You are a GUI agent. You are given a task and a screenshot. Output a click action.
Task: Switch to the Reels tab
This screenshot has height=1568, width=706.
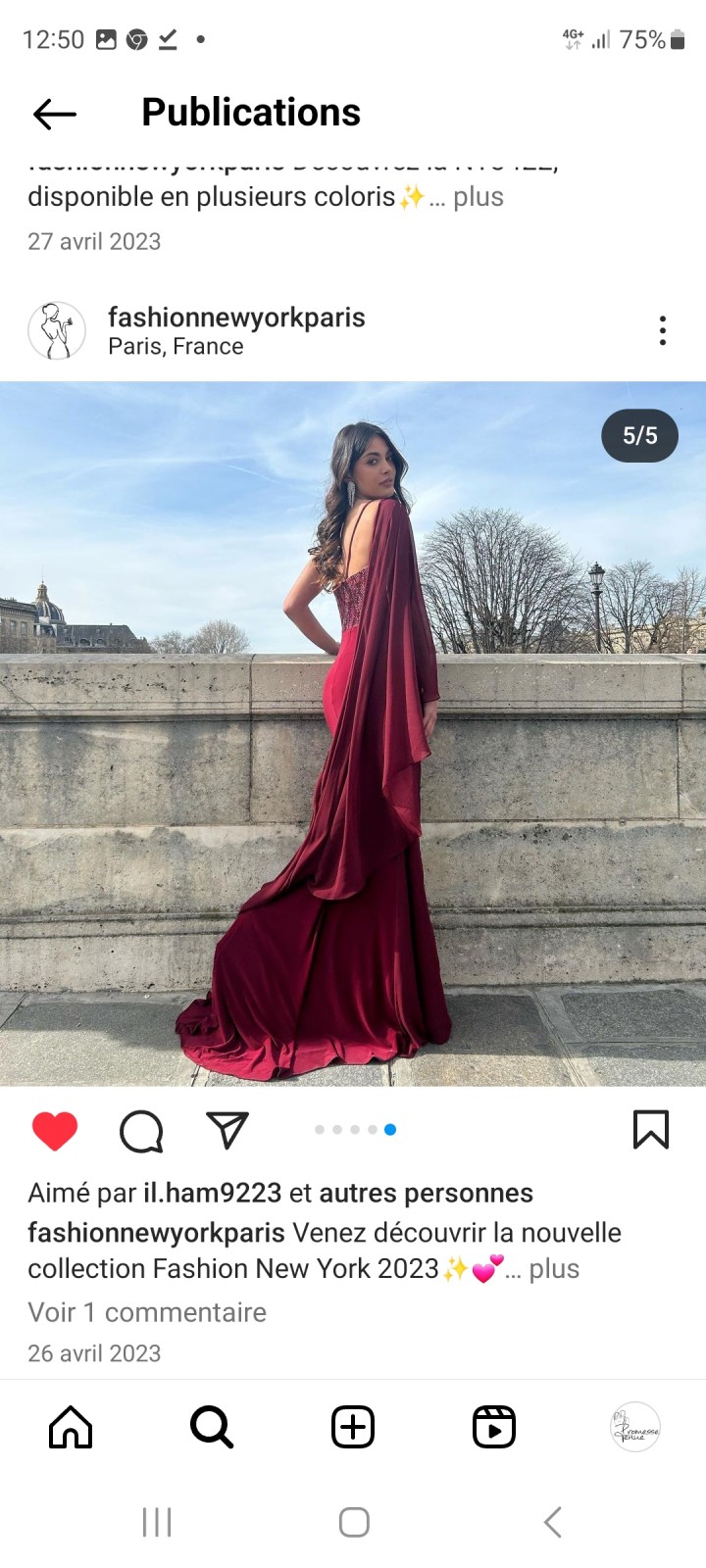pyautogui.click(x=494, y=1427)
